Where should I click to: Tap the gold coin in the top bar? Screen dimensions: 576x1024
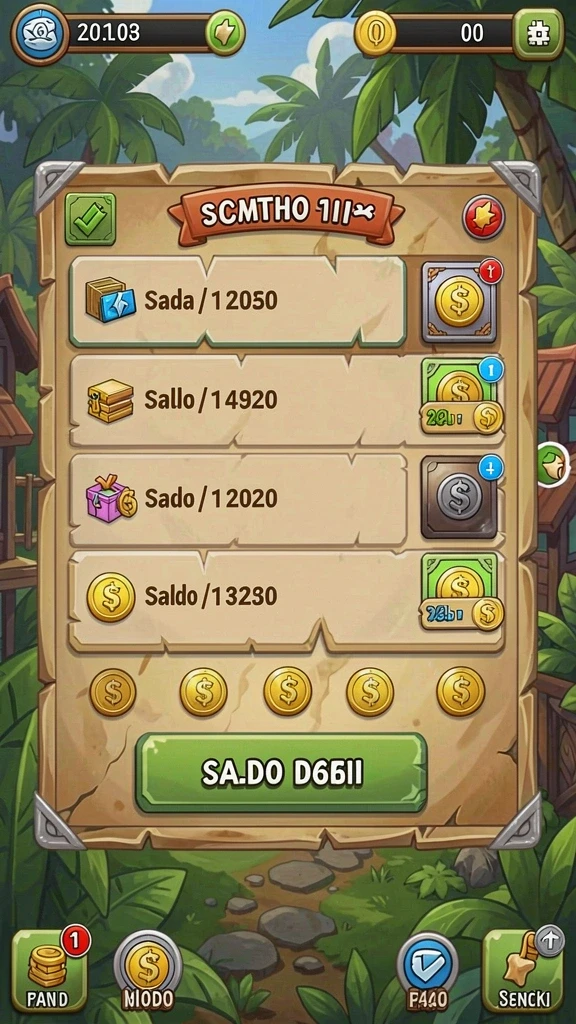click(375, 33)
